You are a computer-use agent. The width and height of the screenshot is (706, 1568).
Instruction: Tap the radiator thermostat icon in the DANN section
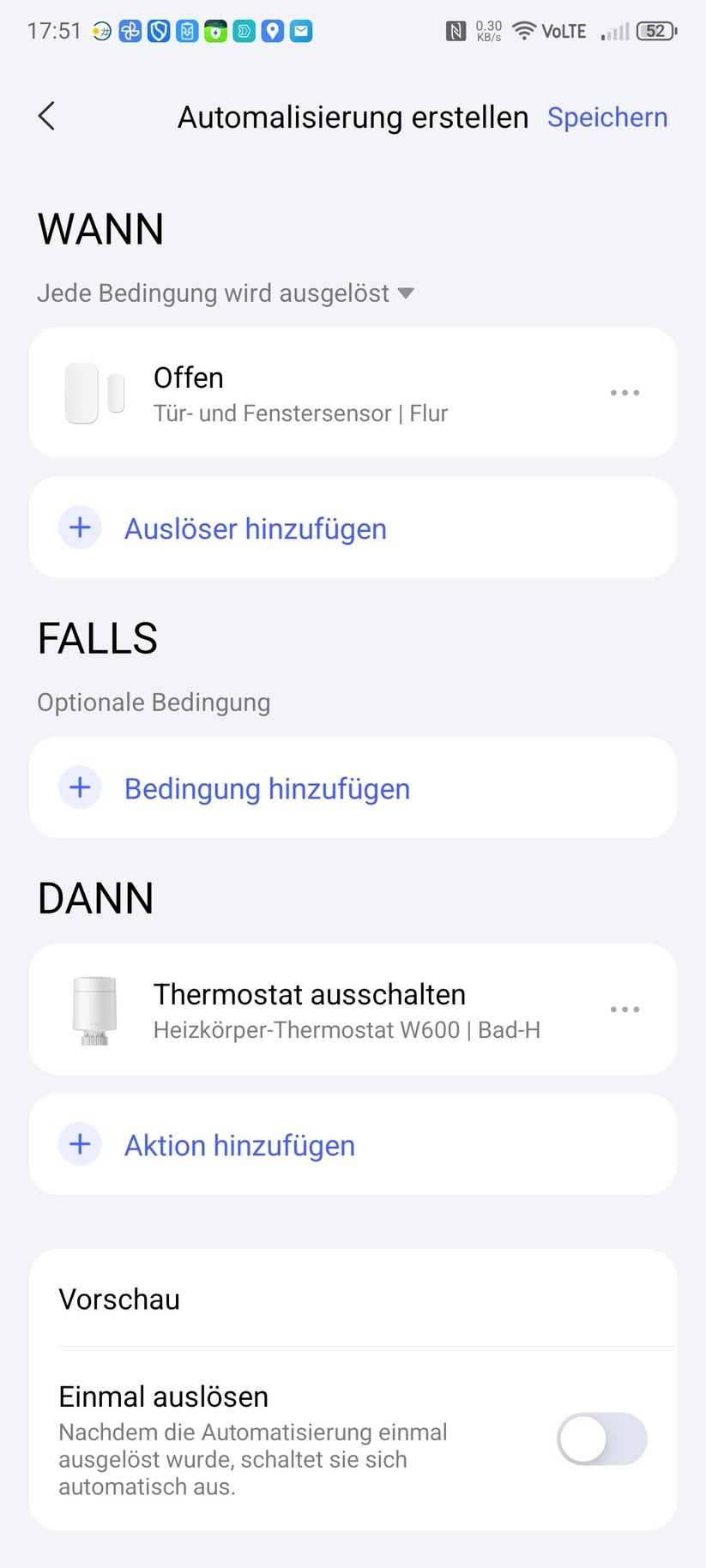click(x=94, y=1010)
